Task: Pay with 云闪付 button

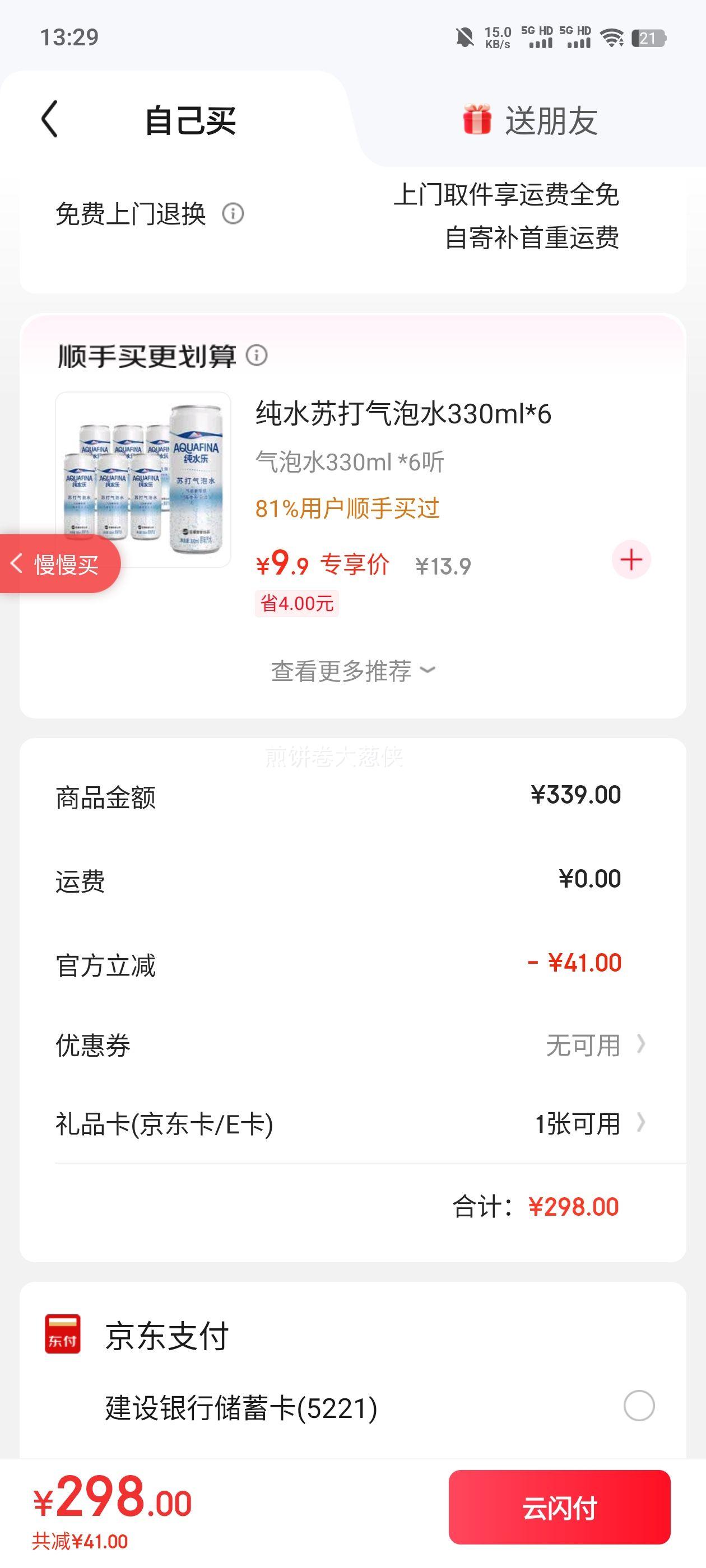Action: [559, 1507]
